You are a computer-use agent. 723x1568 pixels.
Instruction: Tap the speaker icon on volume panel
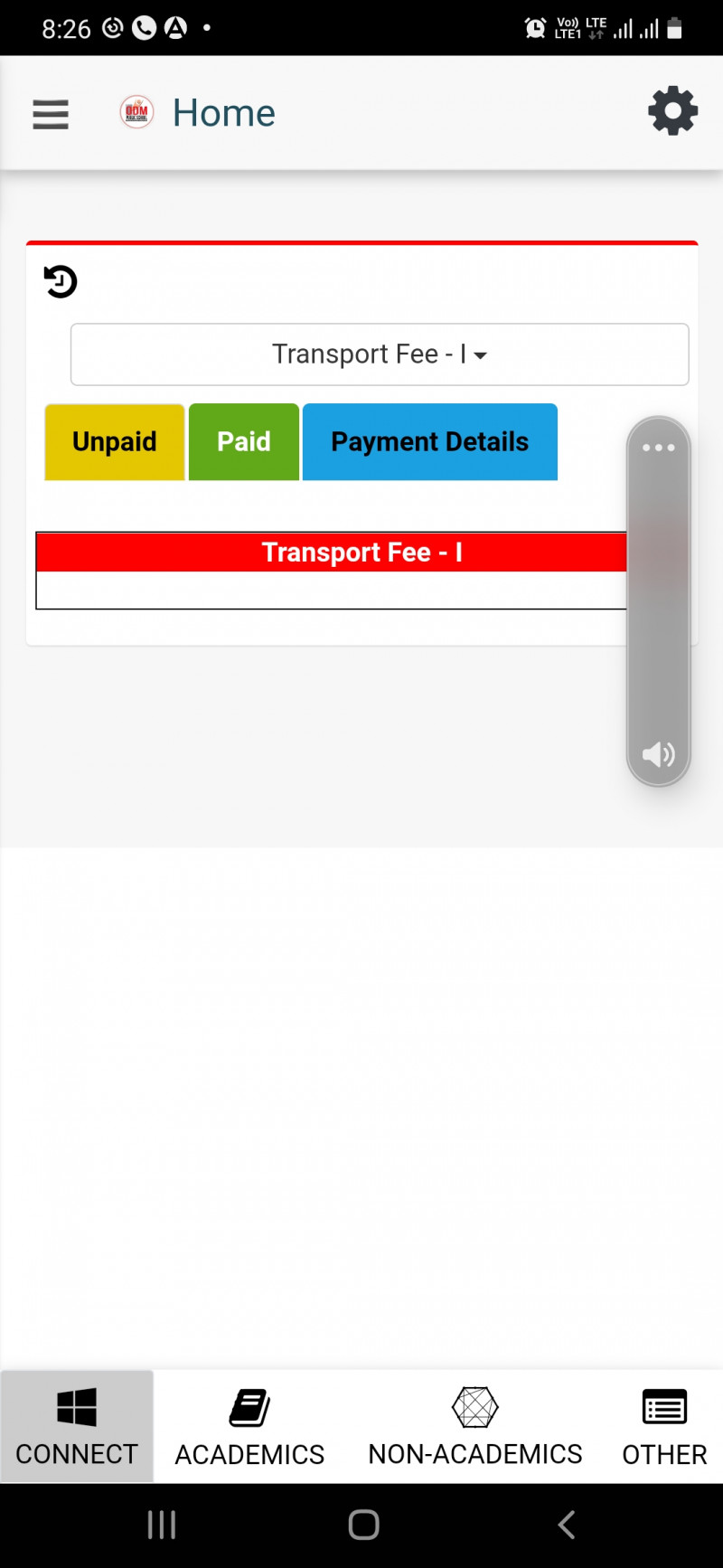pyautogui.click(x=658, y=754)
